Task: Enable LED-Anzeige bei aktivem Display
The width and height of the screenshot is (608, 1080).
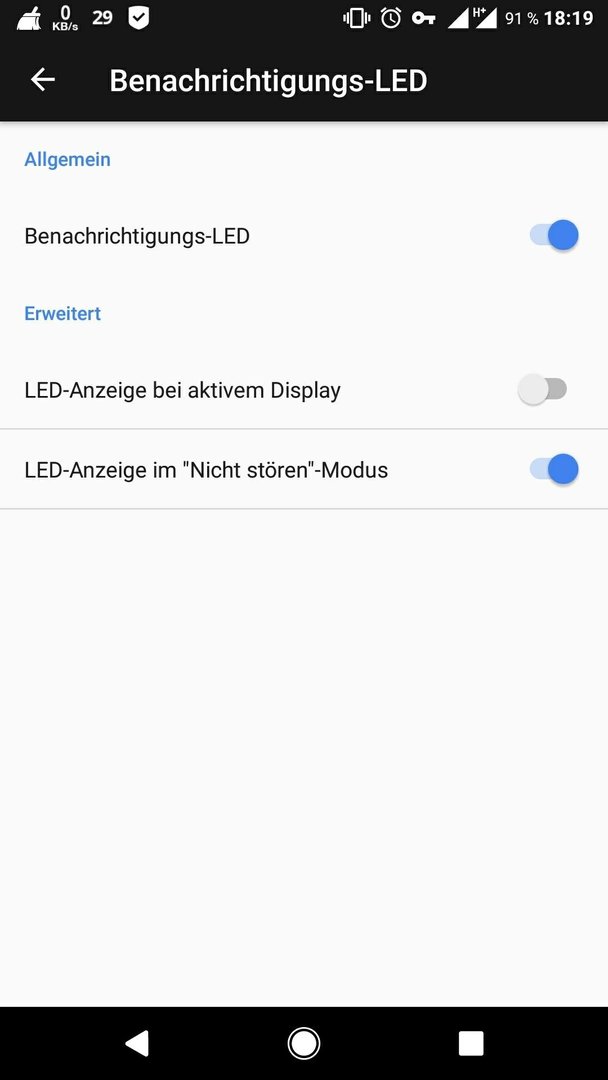Action: [543, 390]
